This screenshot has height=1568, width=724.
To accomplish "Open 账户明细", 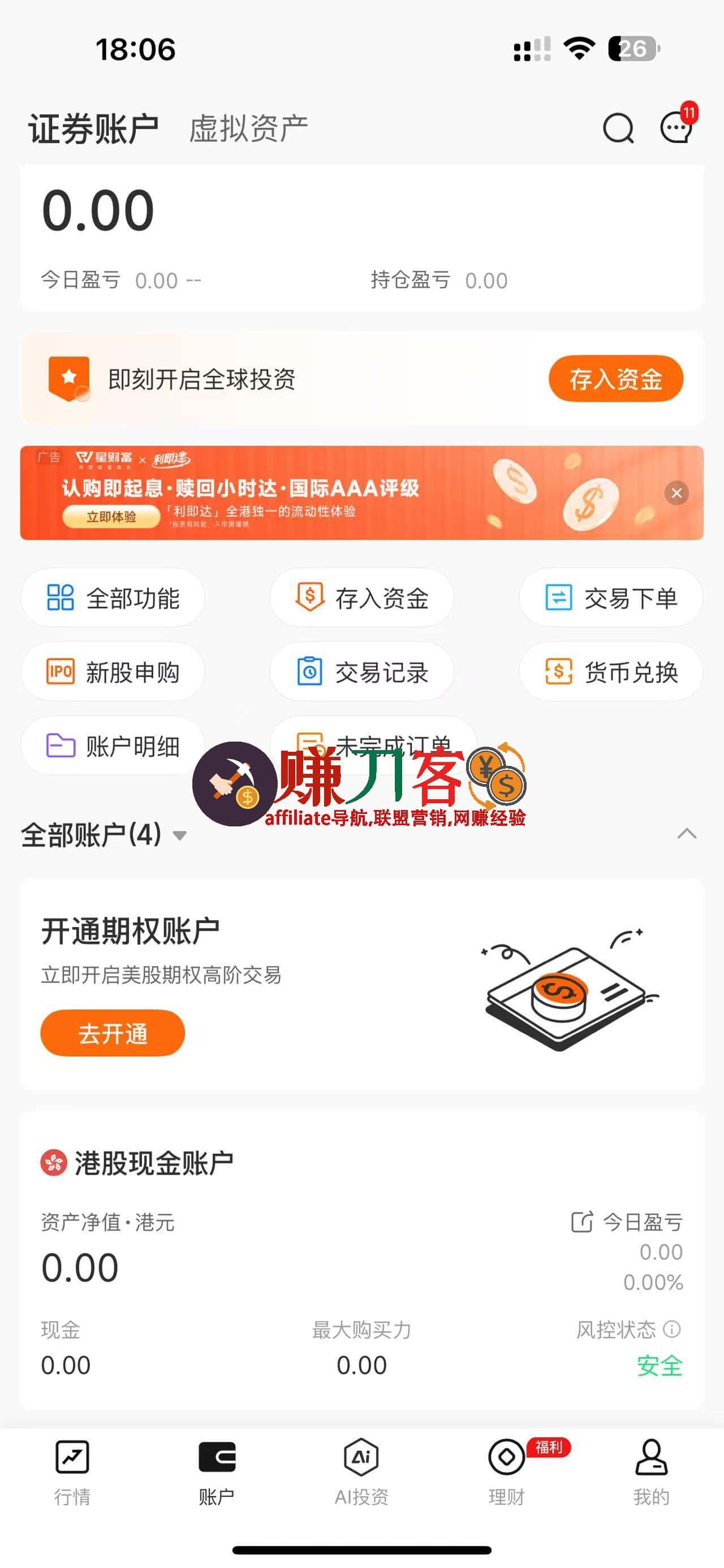I will 113,746.
